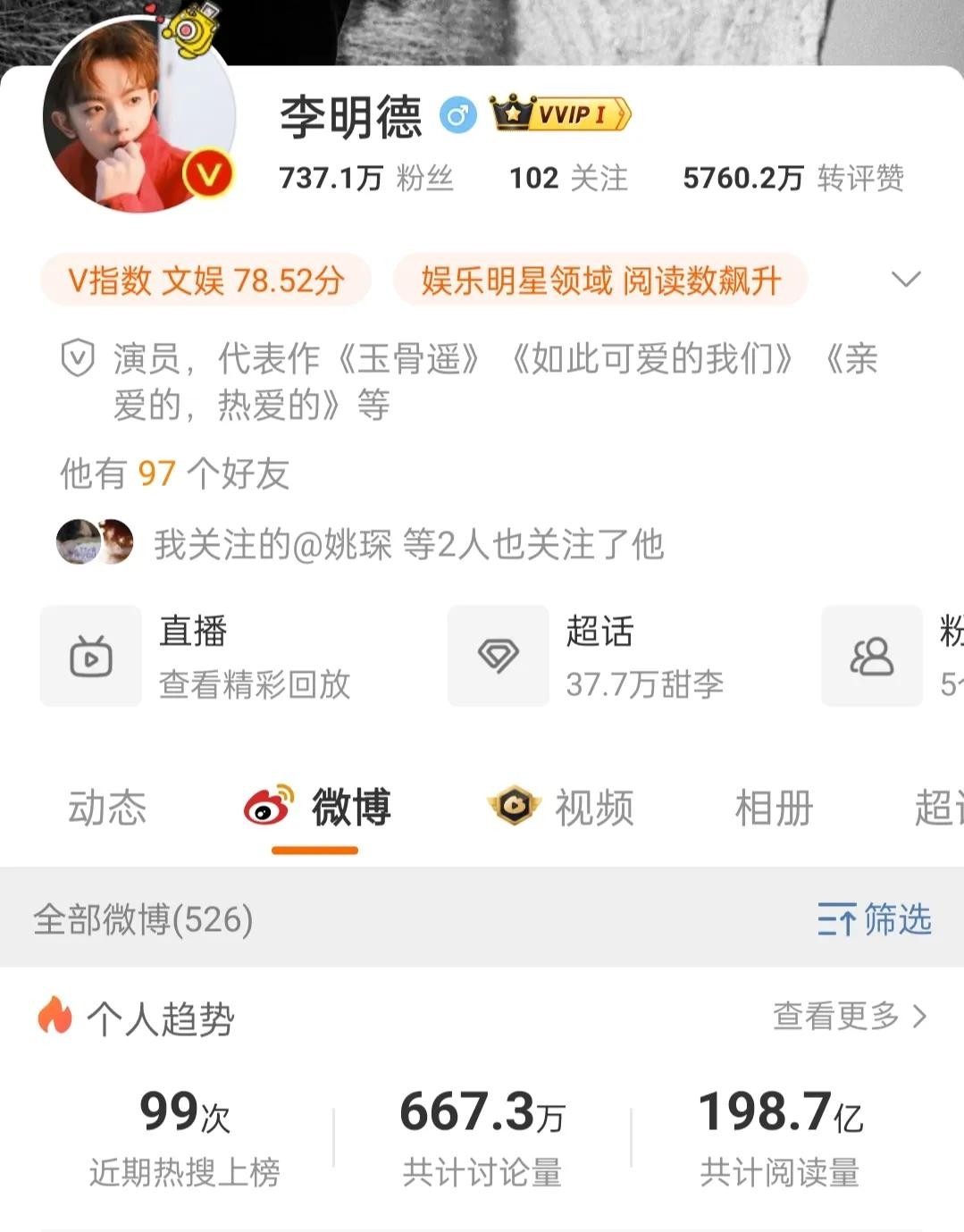Tap 查看更多 in 个人趋势
The width and height of the screenshot is (964, 1232).
[x=849, y=1016]
